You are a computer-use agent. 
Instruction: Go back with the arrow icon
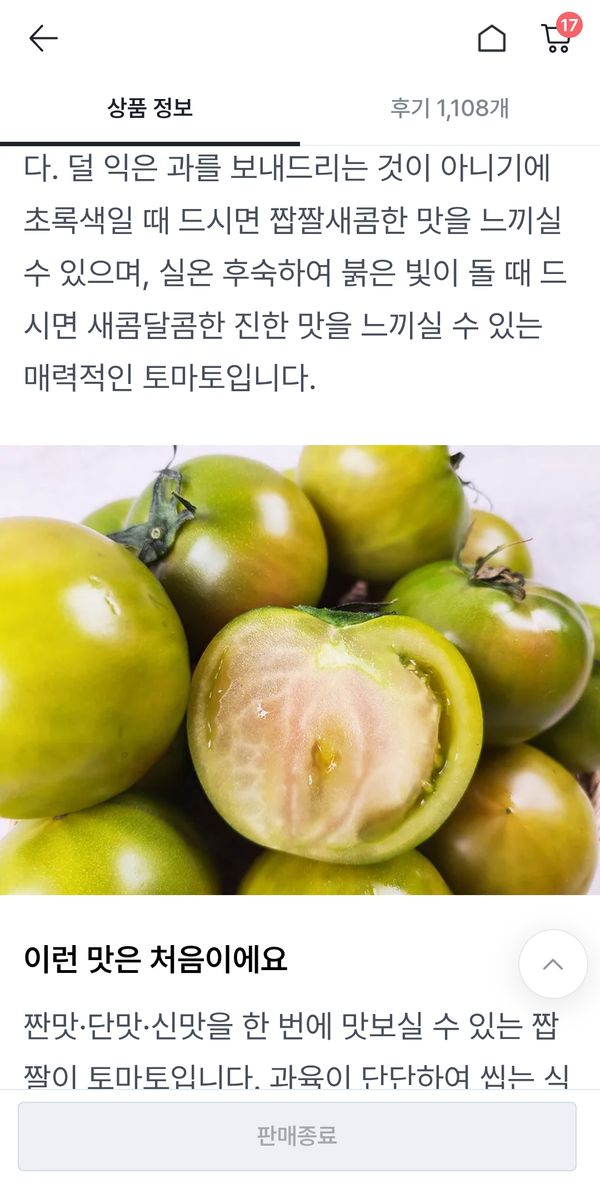[x=43, y=39]
